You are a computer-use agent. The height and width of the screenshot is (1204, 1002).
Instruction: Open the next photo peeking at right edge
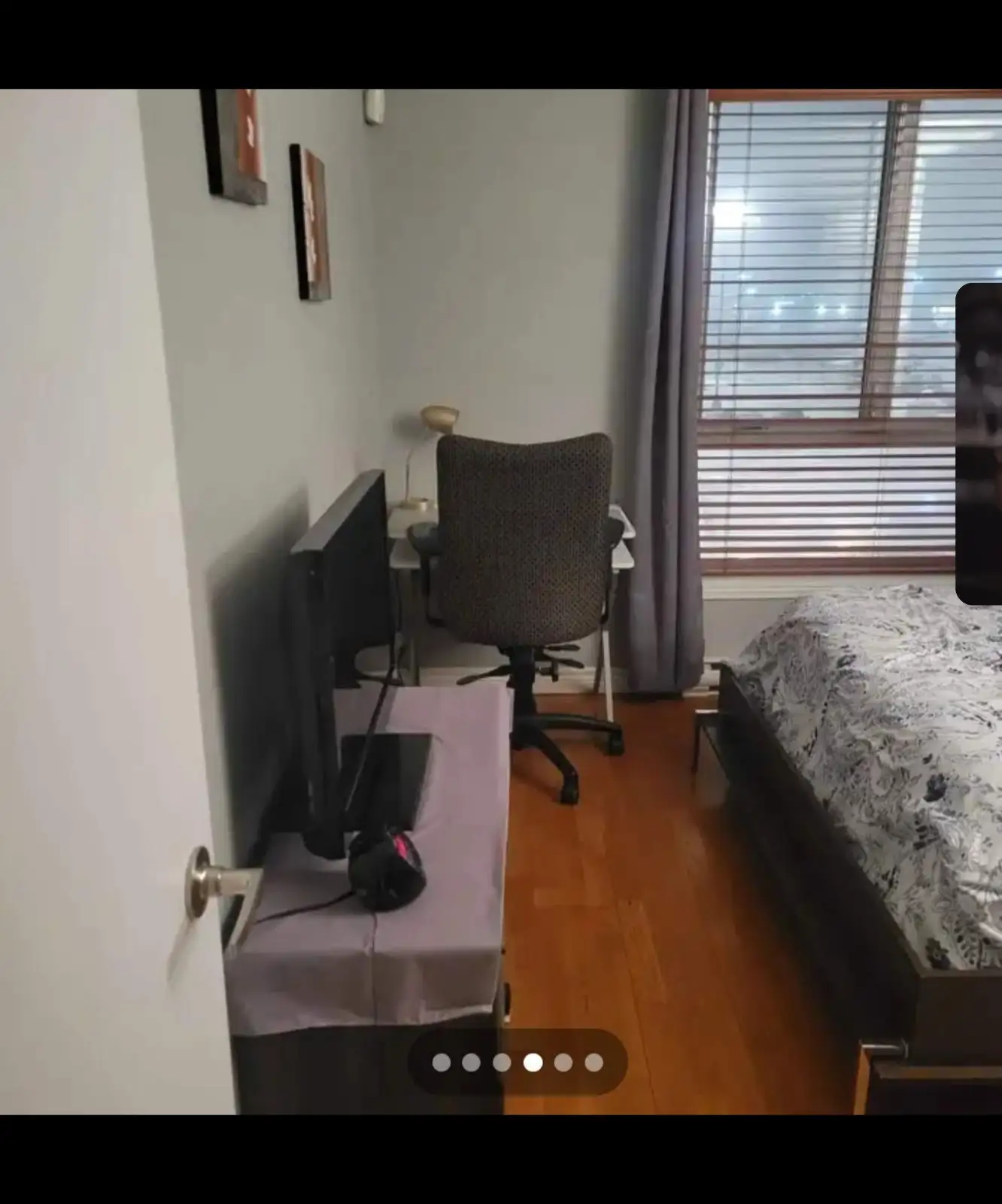pos(979,444)
